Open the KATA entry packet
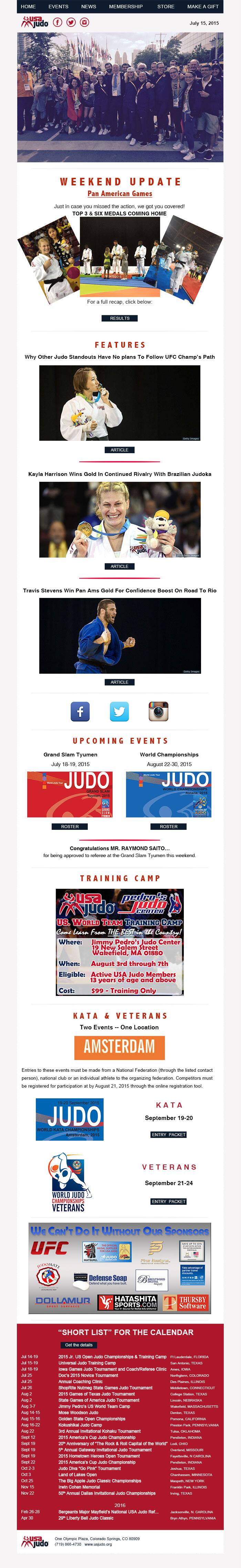Image resolution: width=241 pixels, height=1568 pixels. click(x=169, y=1134)
